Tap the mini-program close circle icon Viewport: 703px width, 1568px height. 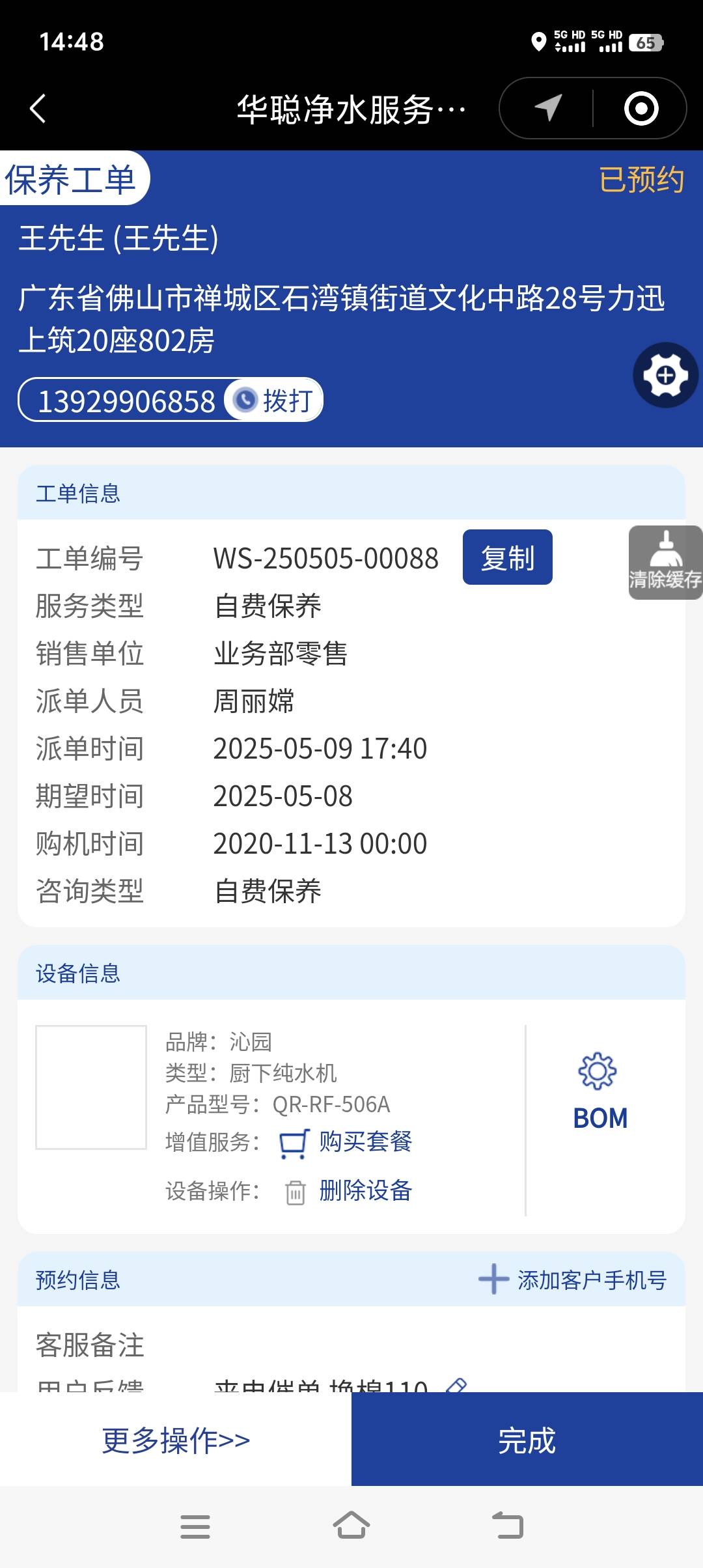coord(641,108)
